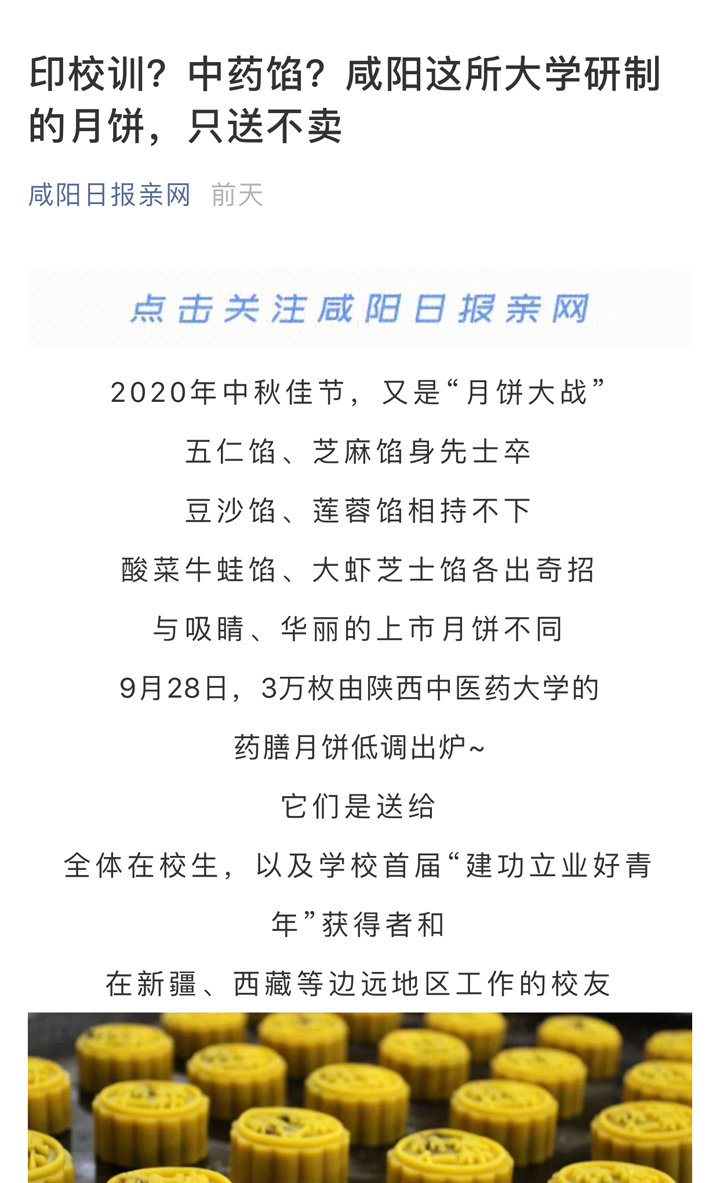Viewport: 720px width, 1183px height.
Task: Open the 咸阳日报亲网 account link
Action: tap(109, 195)
